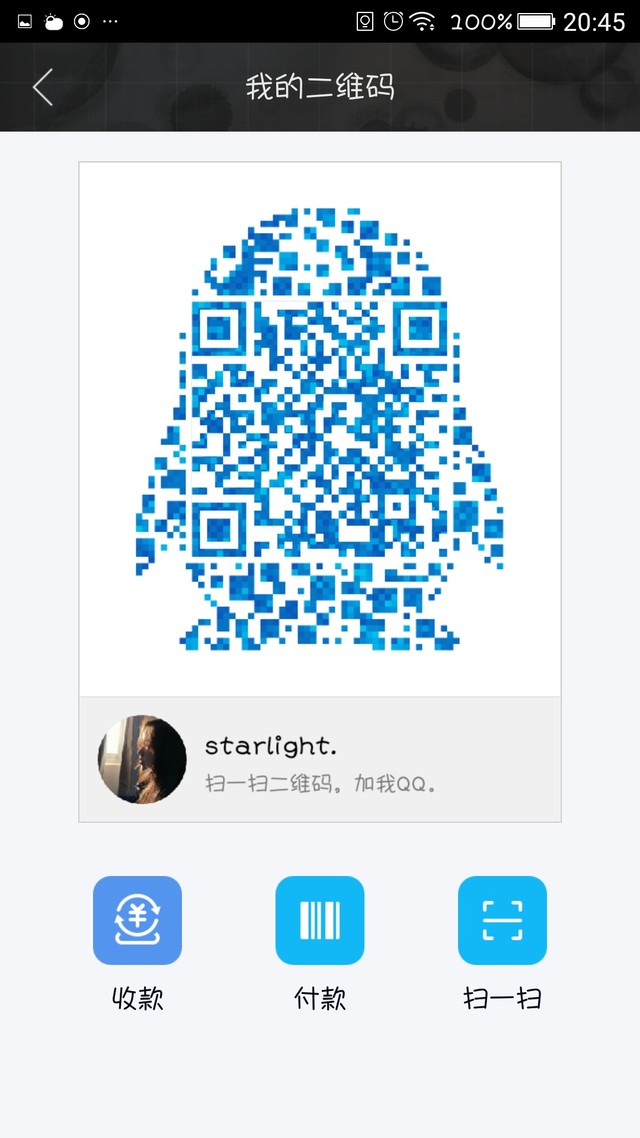Open 付款 payment code
Screen dimensions: 640x1138
[320, 920]
